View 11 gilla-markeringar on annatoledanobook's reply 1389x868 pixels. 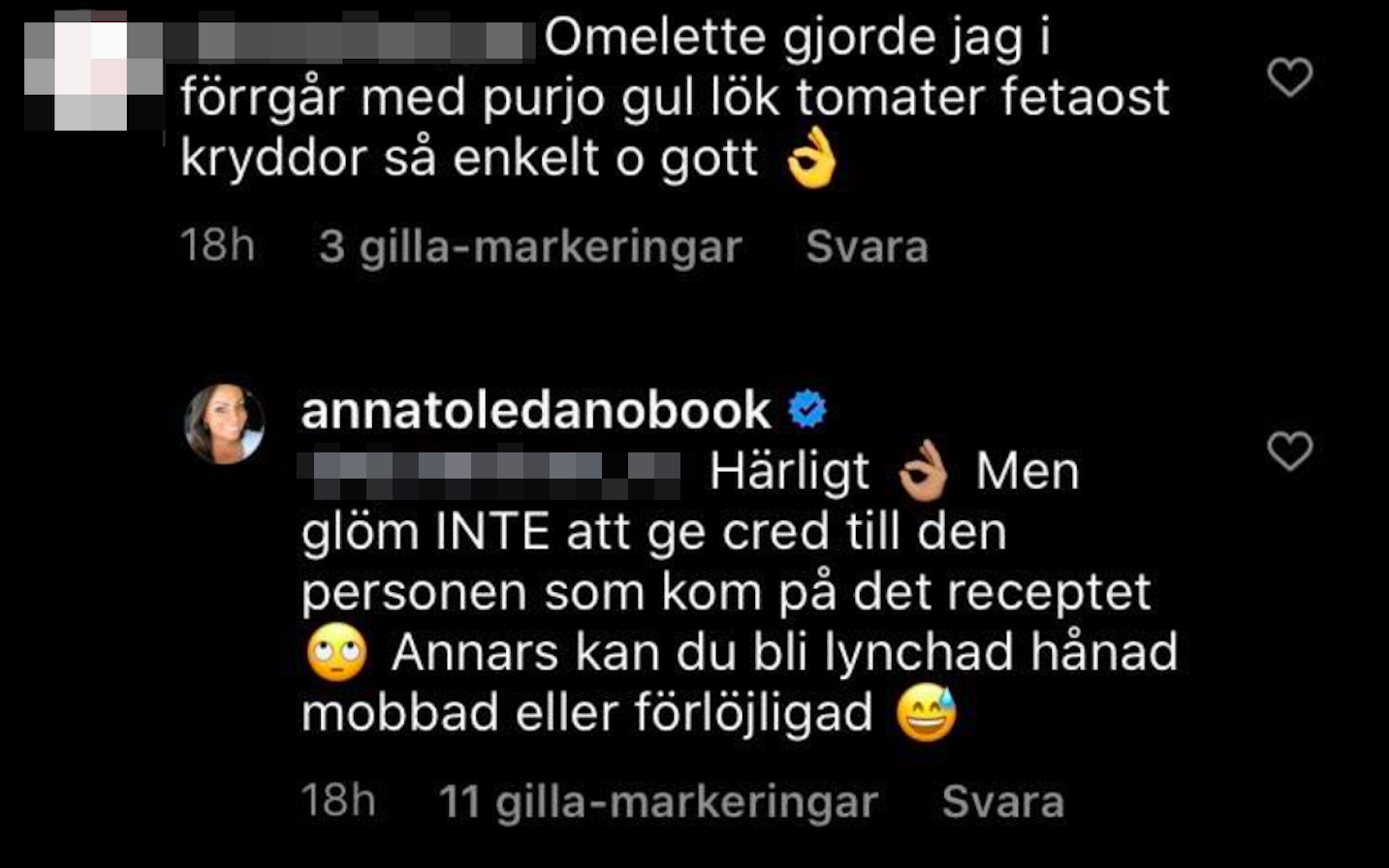657,802
